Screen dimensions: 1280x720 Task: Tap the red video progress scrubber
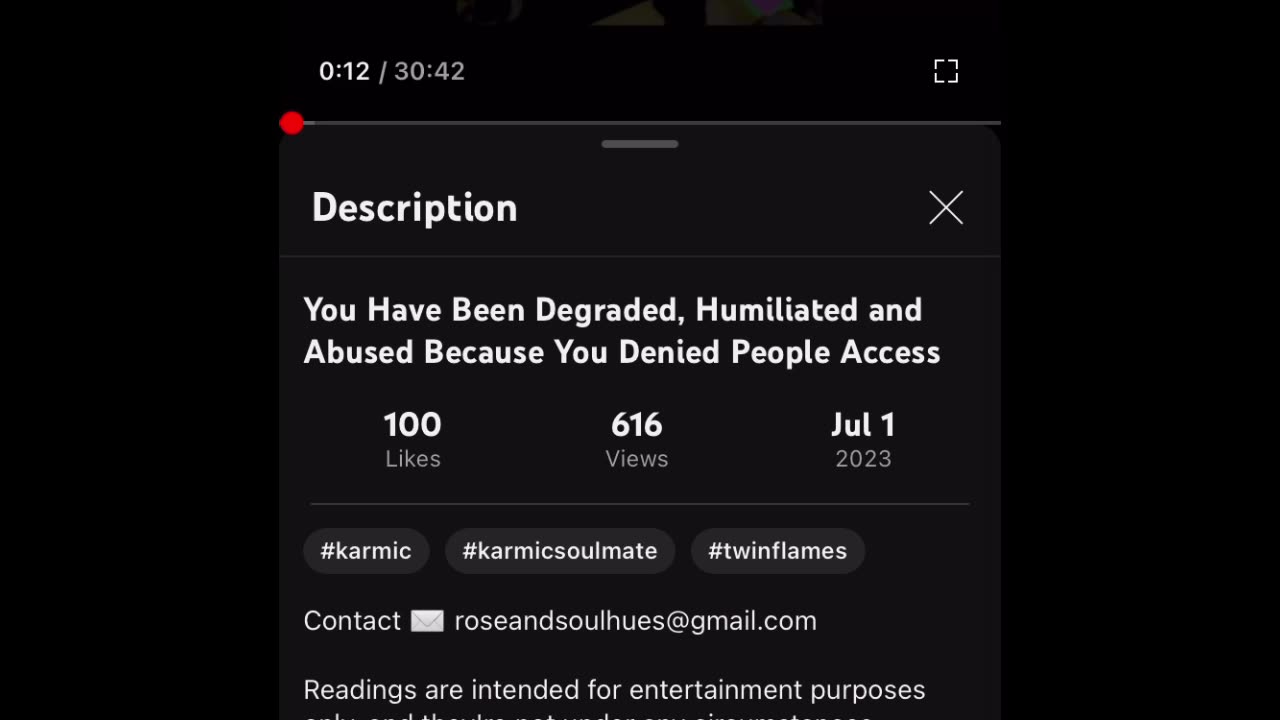click(292, 123)
